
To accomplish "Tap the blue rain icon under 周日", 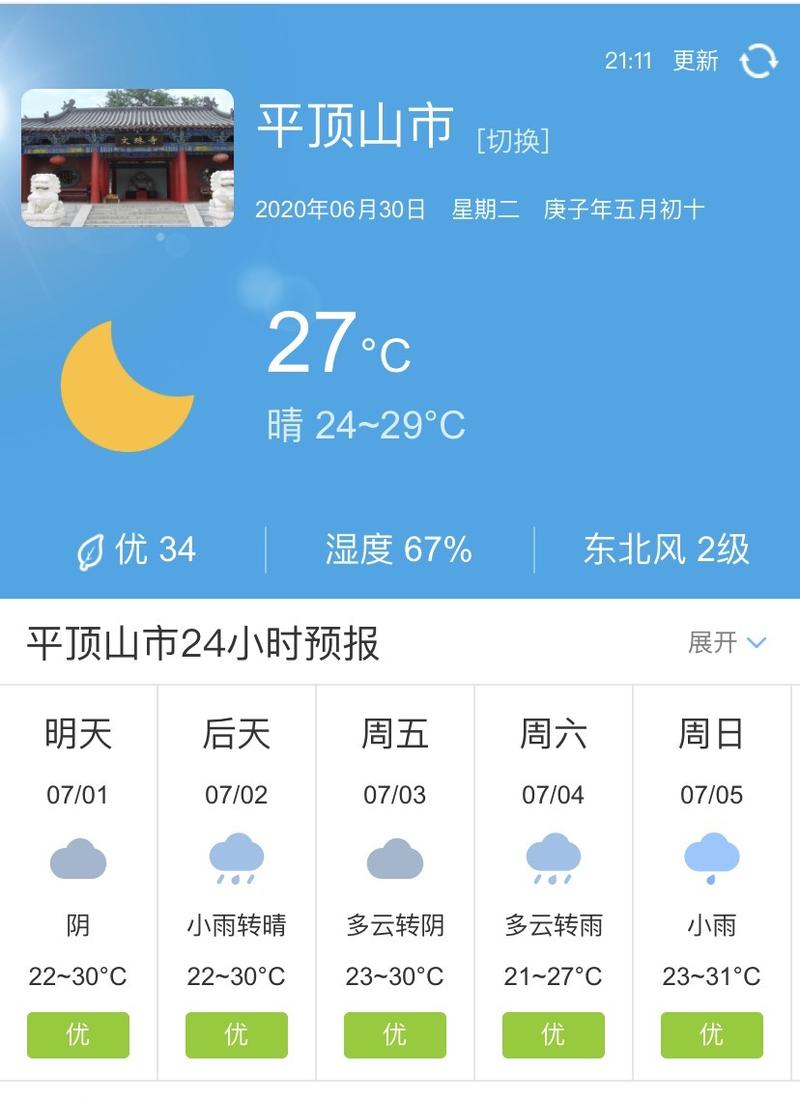I will pyautogui.click(x=710, y=858).
